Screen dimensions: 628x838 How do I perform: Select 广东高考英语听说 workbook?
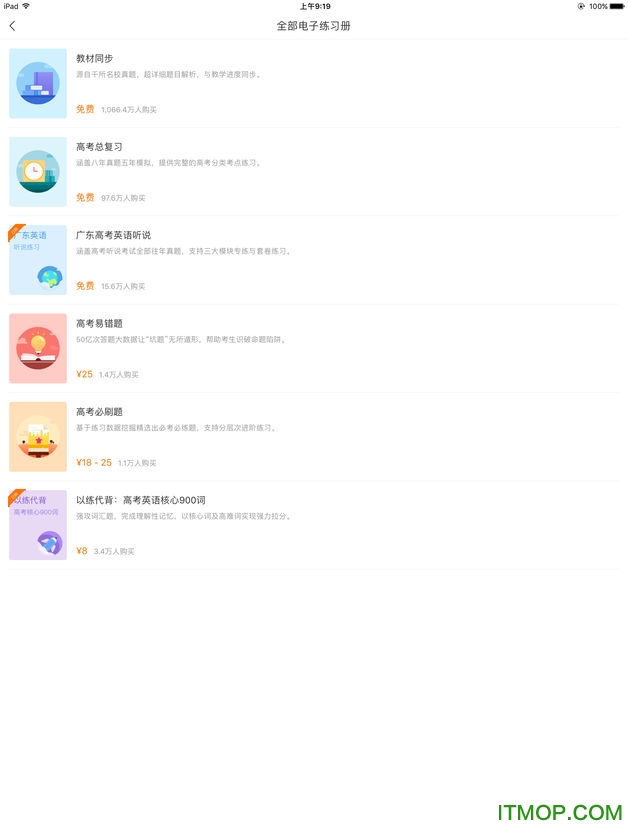113,235
